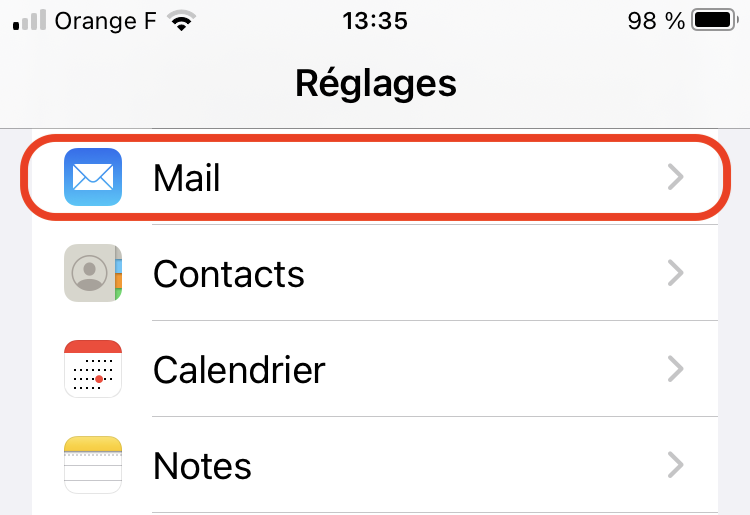Open Contacts settings

pyautogui.click(x=372, y=273)
